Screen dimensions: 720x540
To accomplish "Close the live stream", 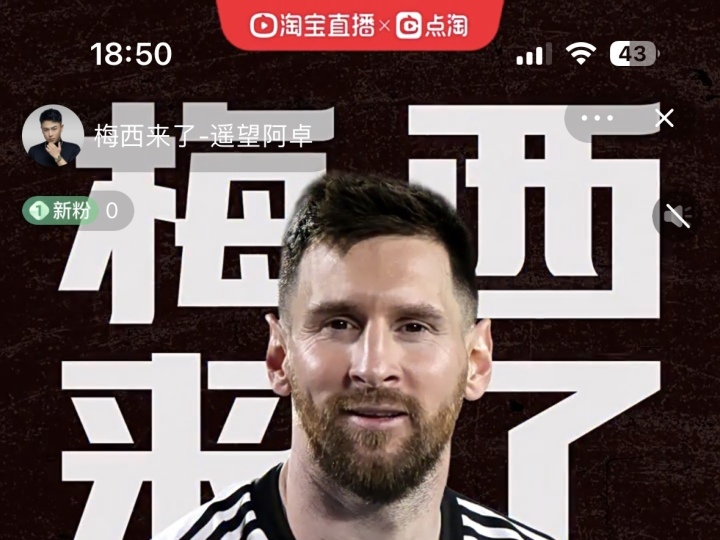I will [665, 118].
